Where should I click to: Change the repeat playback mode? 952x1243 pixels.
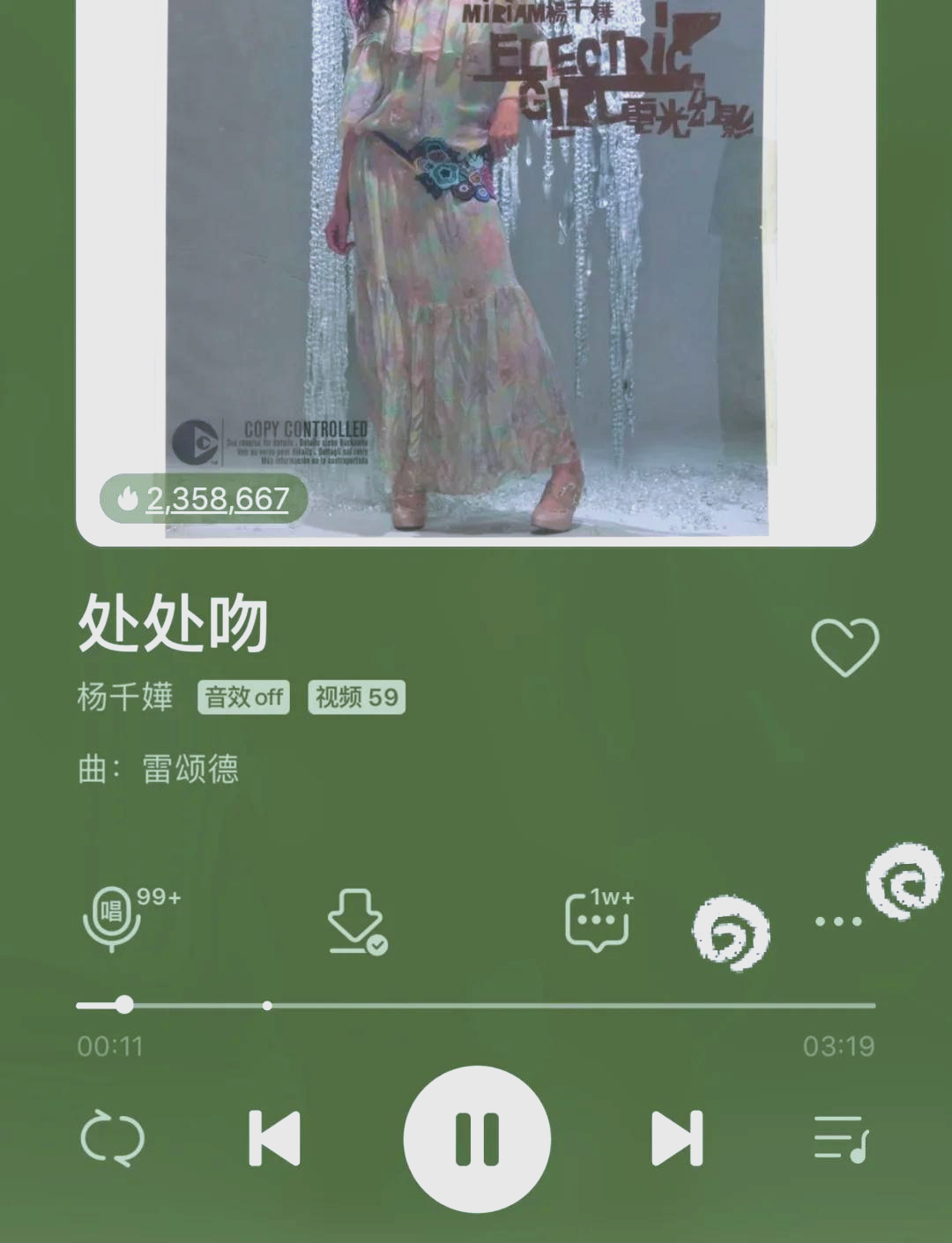click(x=113, y=1138)
